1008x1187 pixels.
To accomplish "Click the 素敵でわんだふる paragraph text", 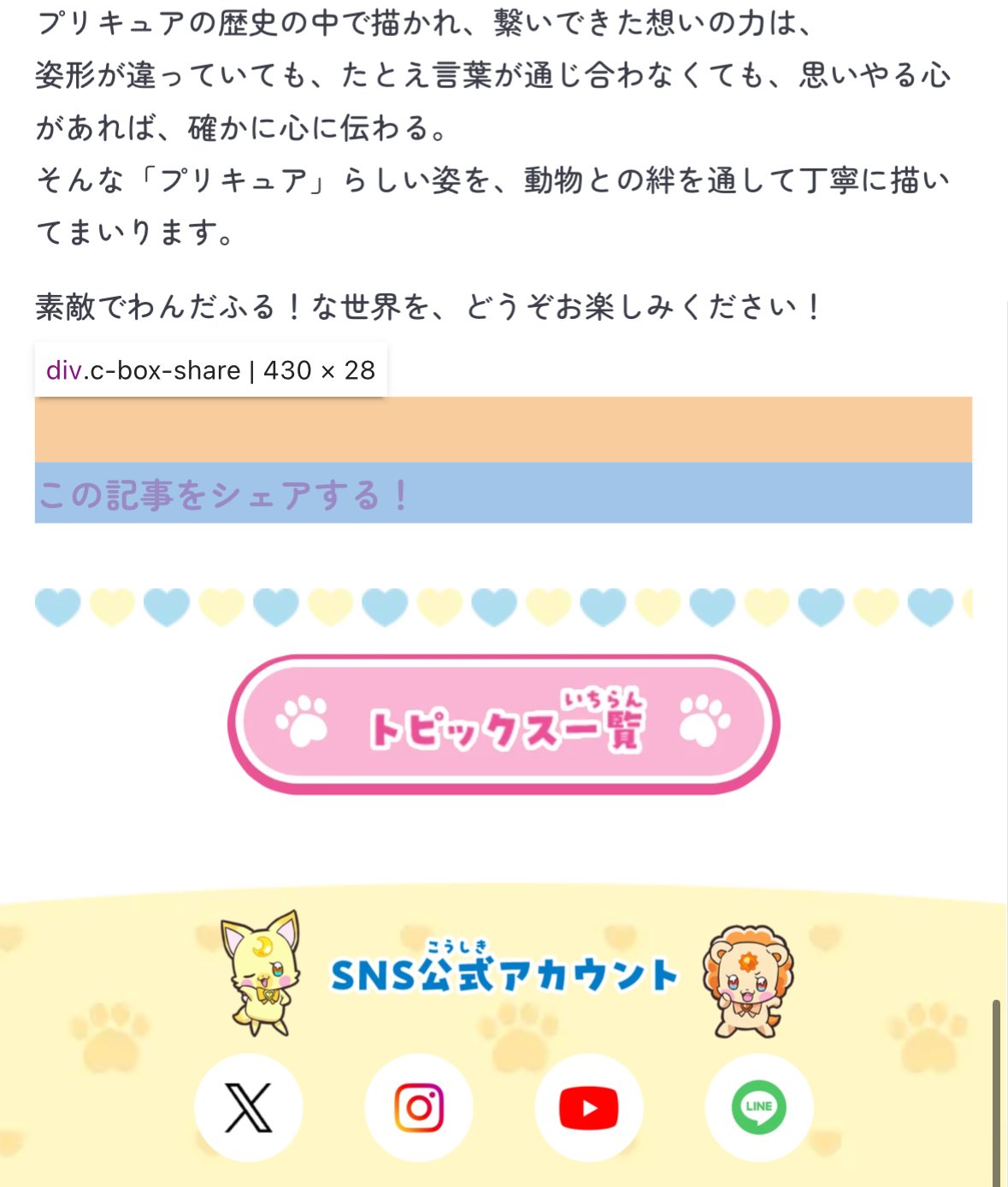I will point(427,304).
